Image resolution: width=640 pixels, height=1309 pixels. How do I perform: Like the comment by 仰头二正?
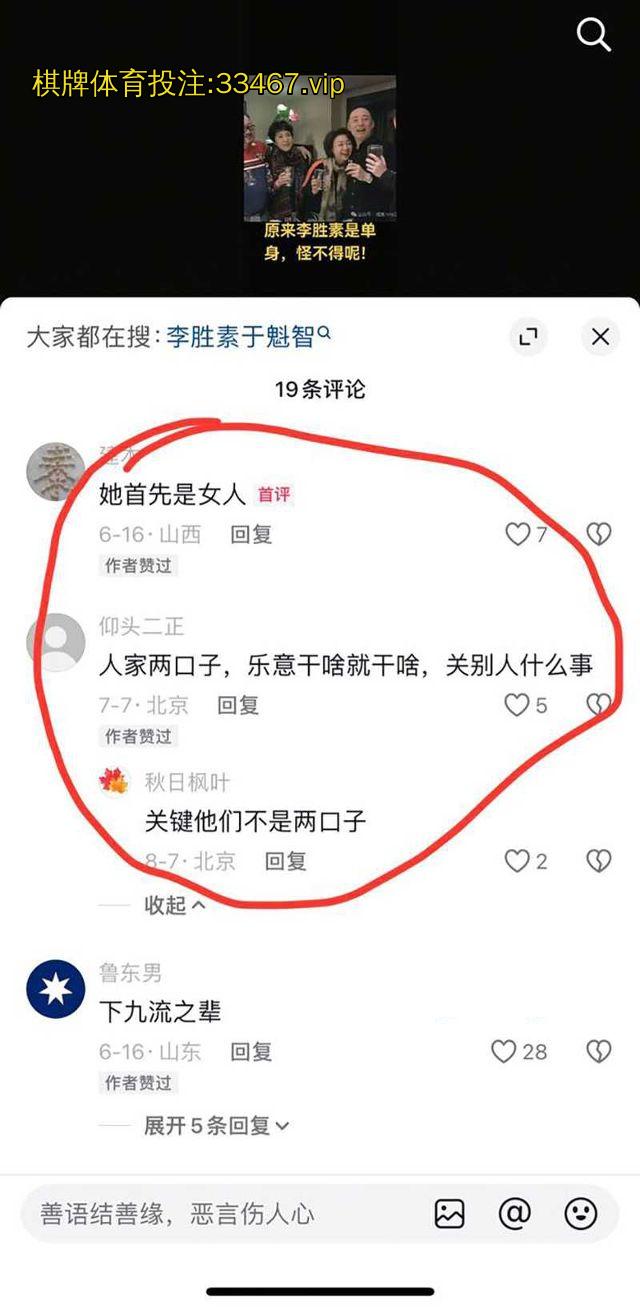pos(516,705)
